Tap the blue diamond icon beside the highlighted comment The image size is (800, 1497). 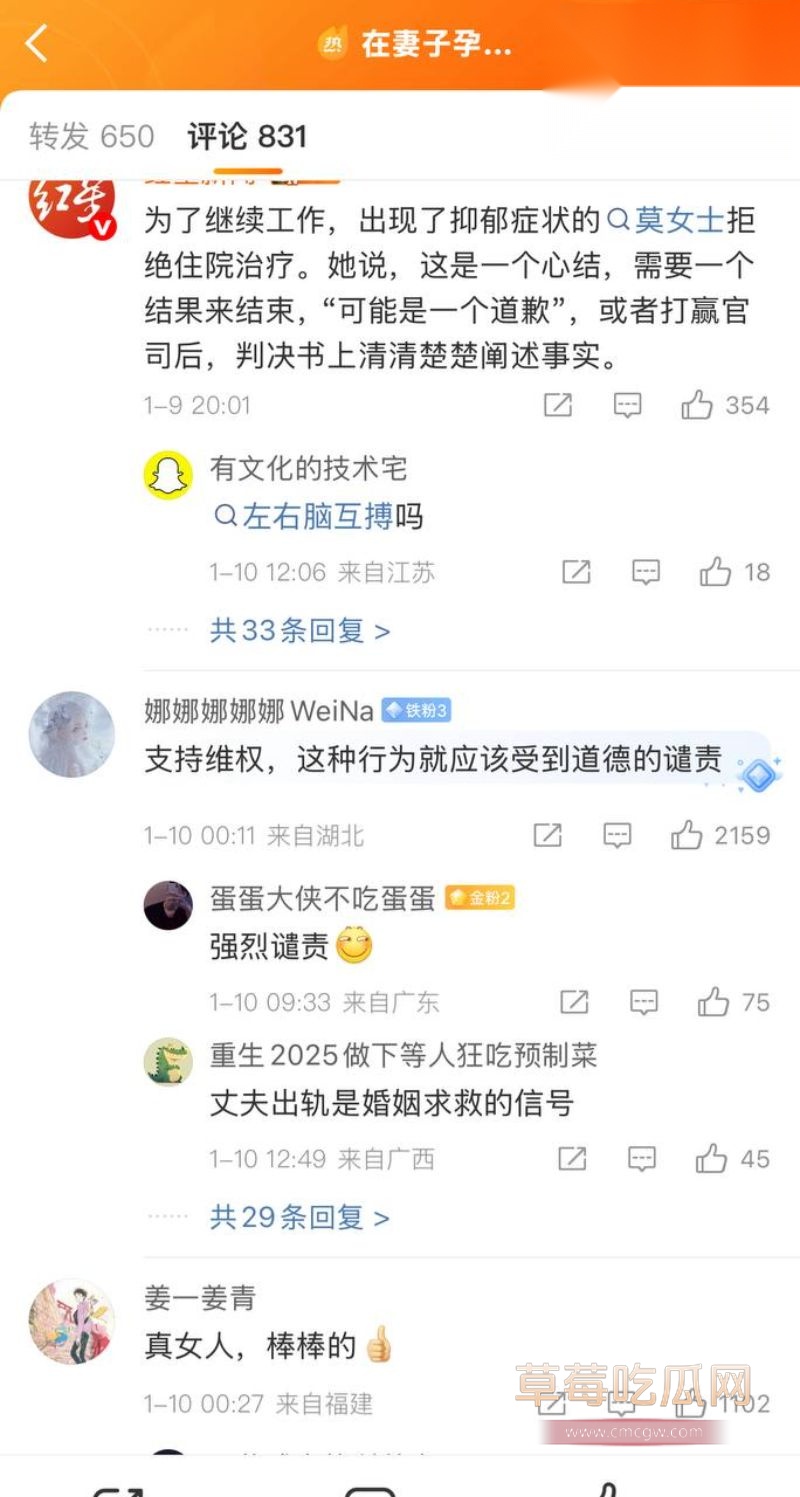coord(757,775)
